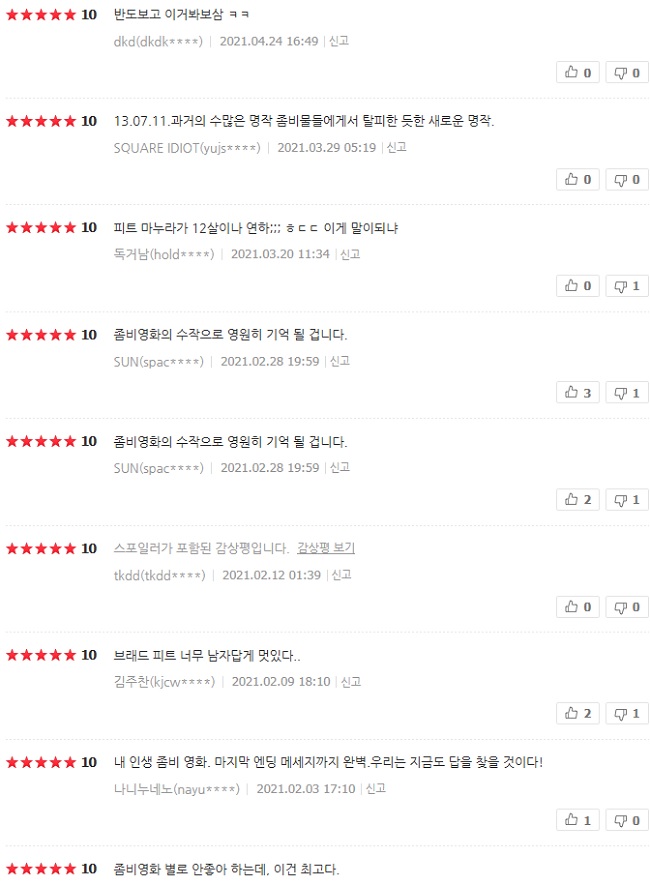Like SUN's review showing 3 likes
The width and height of the screenshot is (650, 885).
[578, 393]
